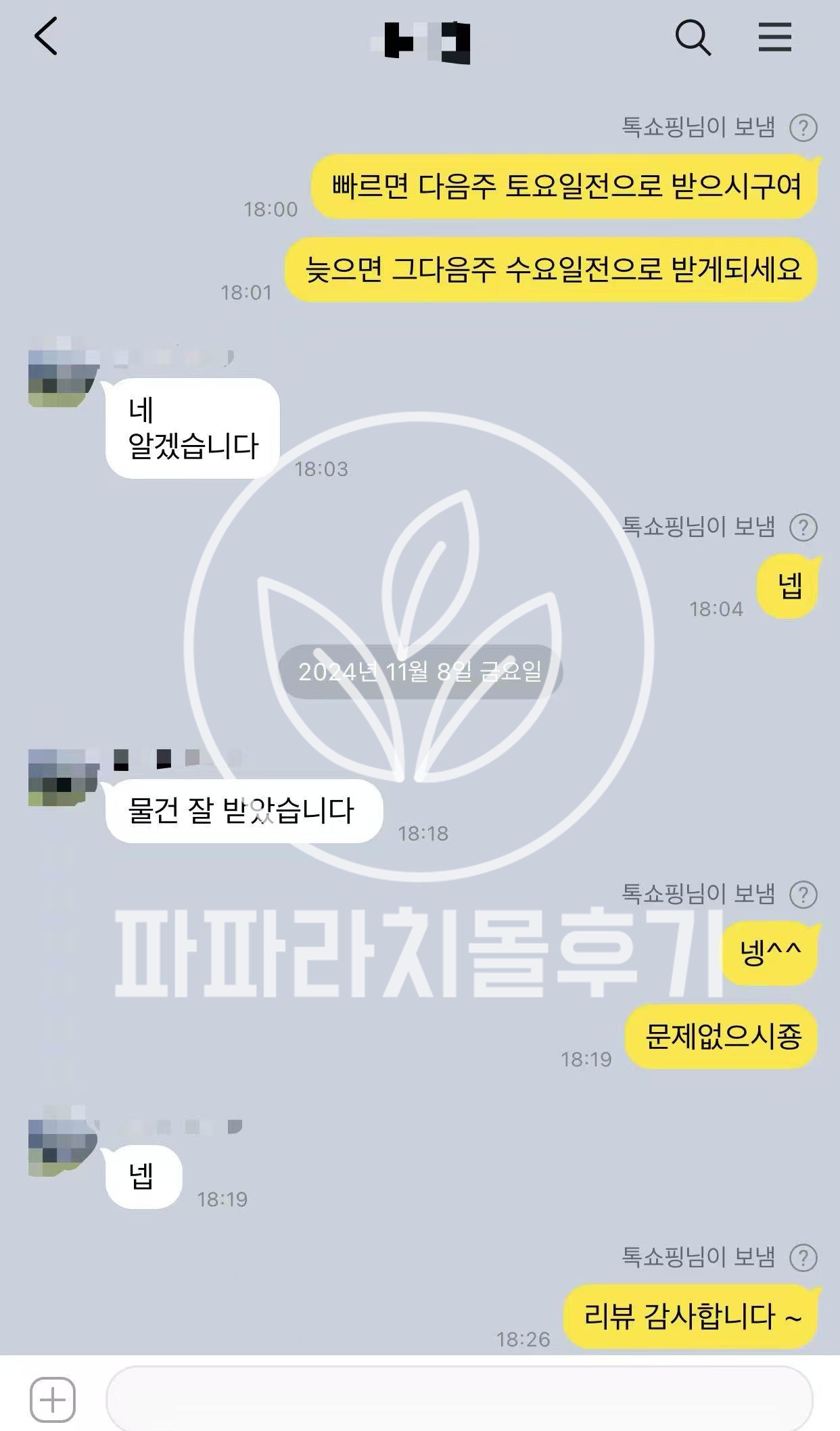This screenshot has width=840, height=1431.
Task: Tap the help icon above the 18:00 message
Action: pos(803,128)
